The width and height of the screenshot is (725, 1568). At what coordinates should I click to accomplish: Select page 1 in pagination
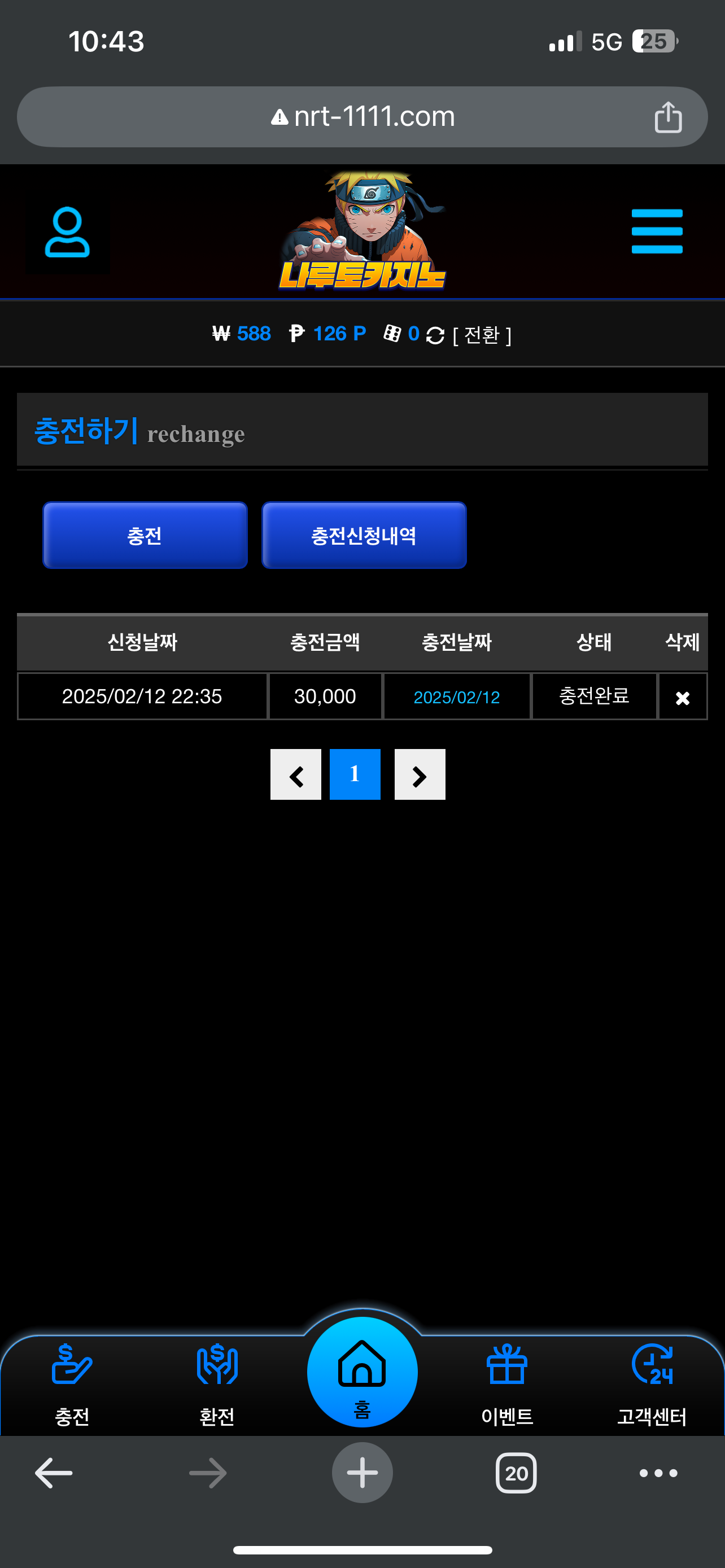[x=355, y=775]
